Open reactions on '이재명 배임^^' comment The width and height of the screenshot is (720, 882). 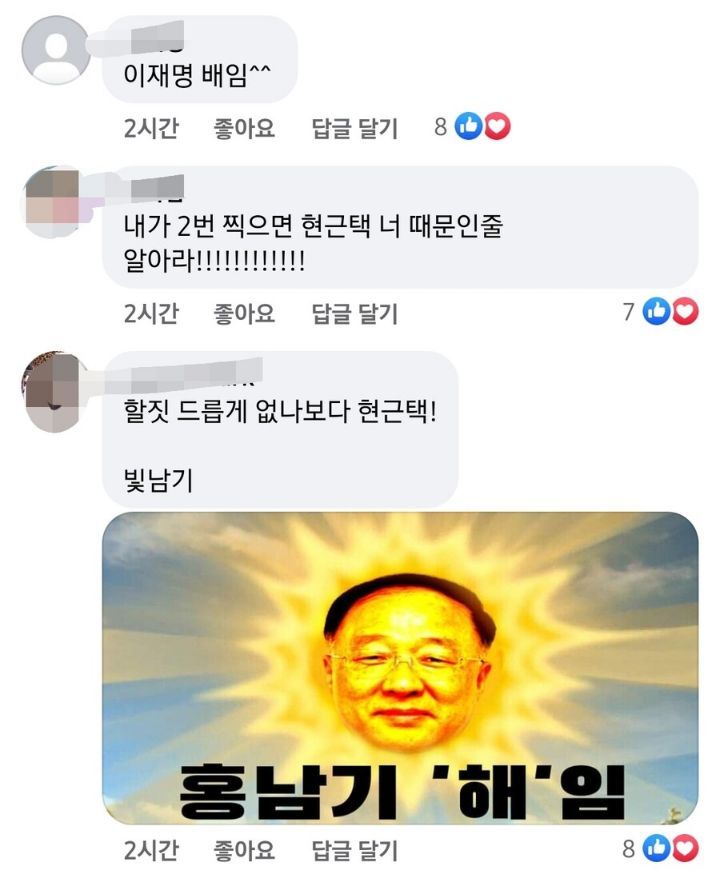(x=483, y=127)
